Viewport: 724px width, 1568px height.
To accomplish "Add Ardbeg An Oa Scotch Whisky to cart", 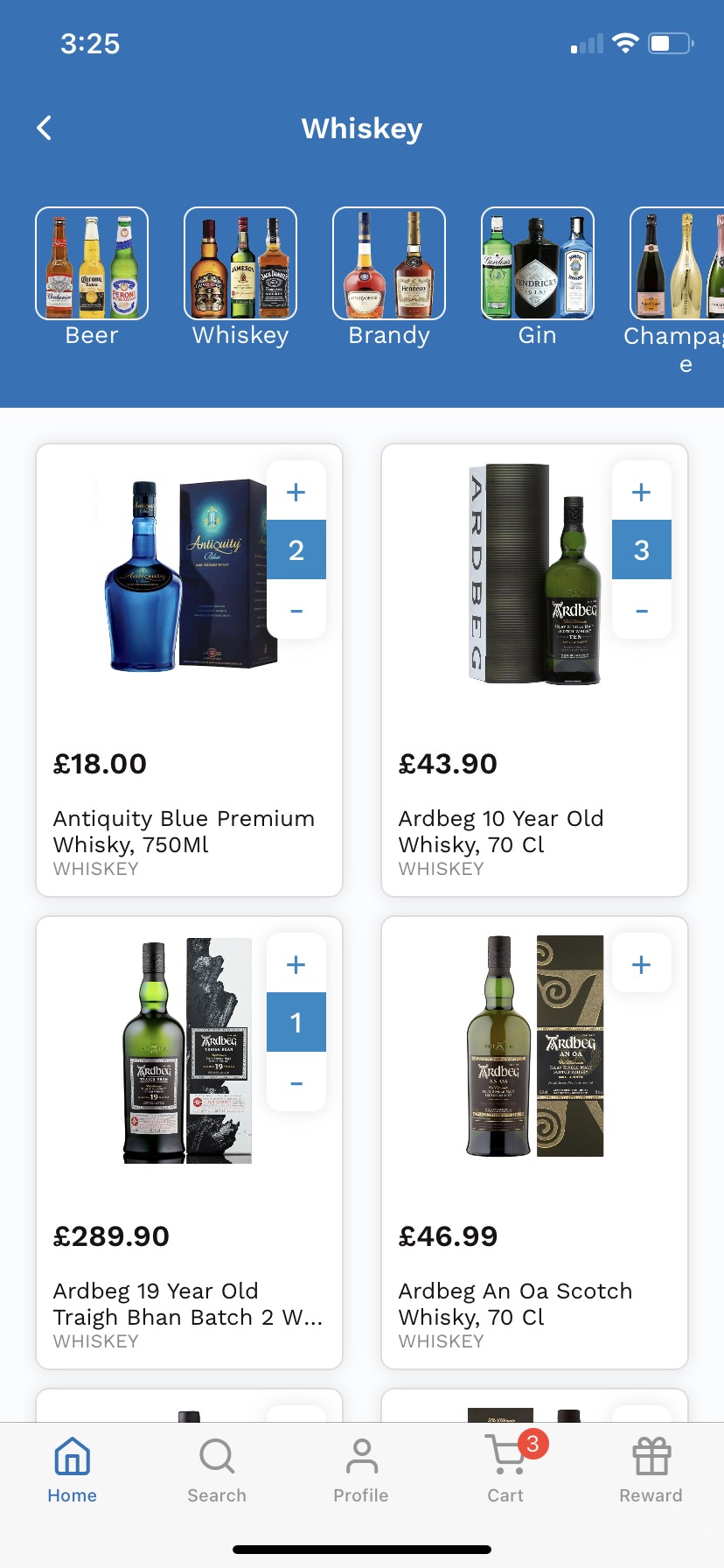I will pyautogui.click(x=642, y=964).
